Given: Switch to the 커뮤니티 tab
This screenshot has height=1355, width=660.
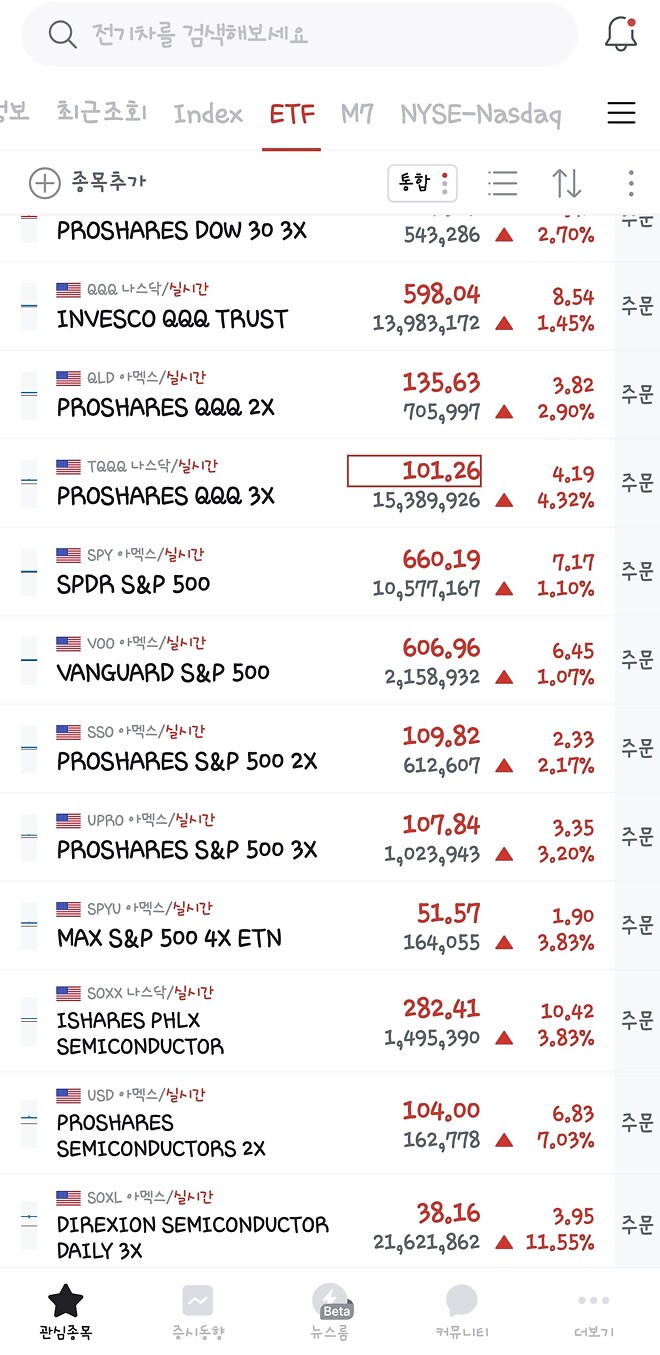Looking at the screenshot, I should coord(461,1311).
